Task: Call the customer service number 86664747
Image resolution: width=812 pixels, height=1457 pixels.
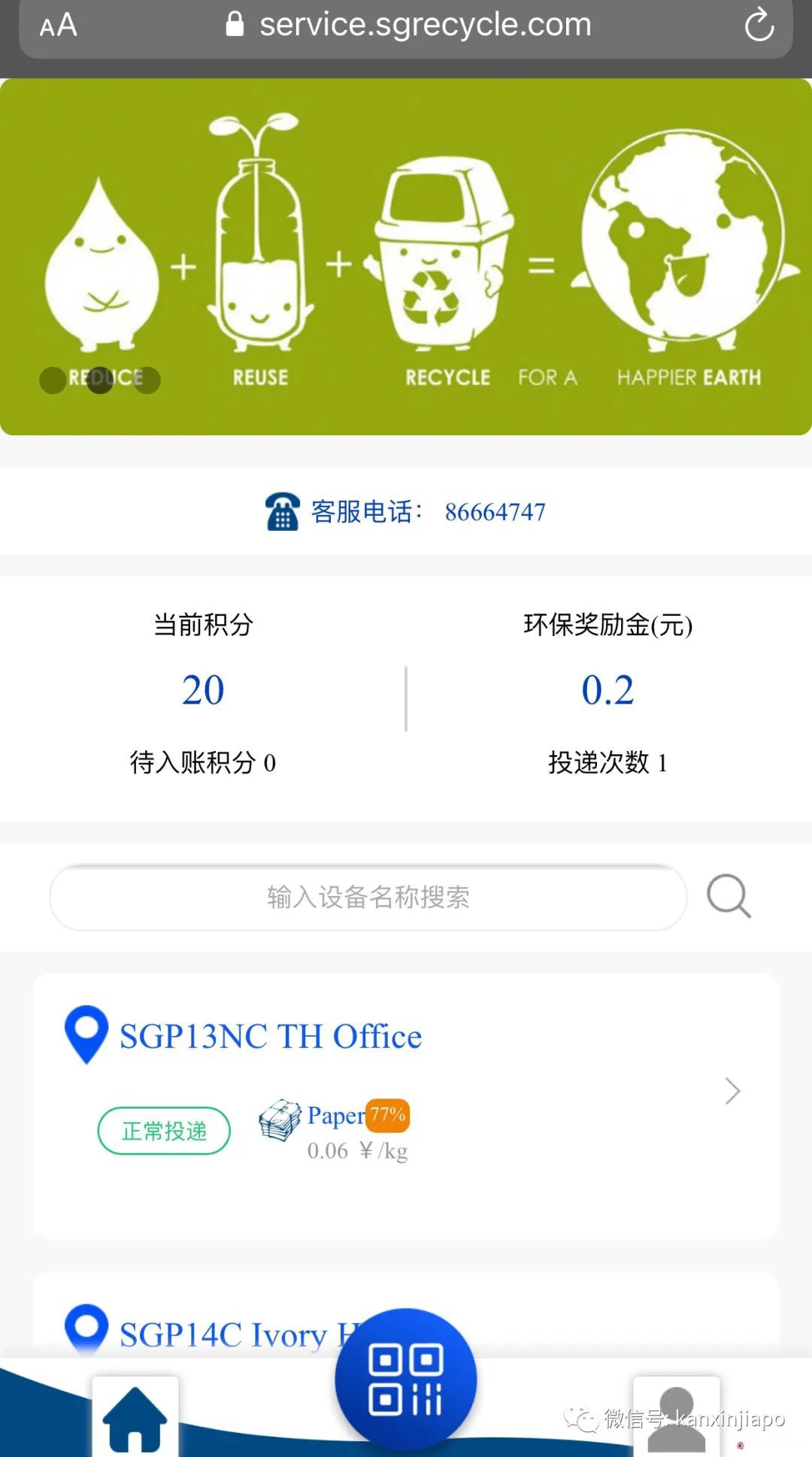Action: [x=495, y=512]
